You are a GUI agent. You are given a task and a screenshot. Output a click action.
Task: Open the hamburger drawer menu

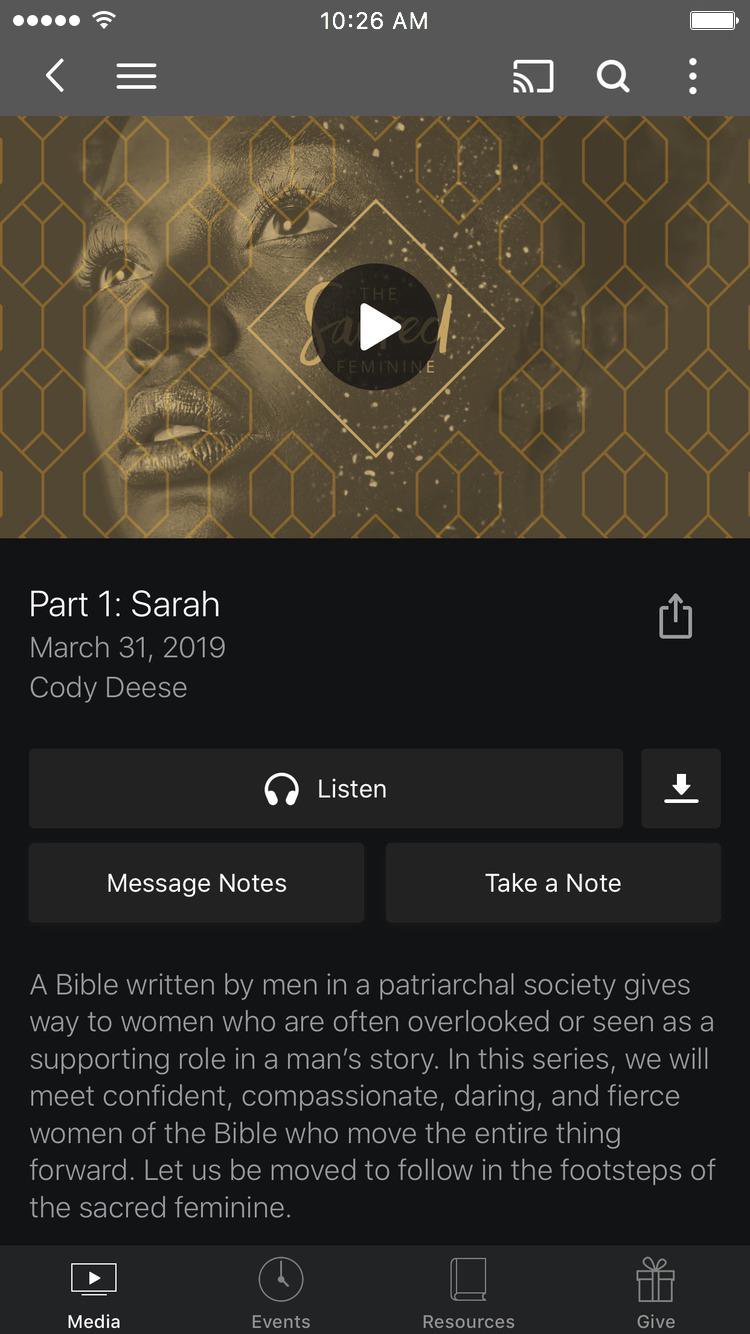pyautogui.click(x=136, y=76)
